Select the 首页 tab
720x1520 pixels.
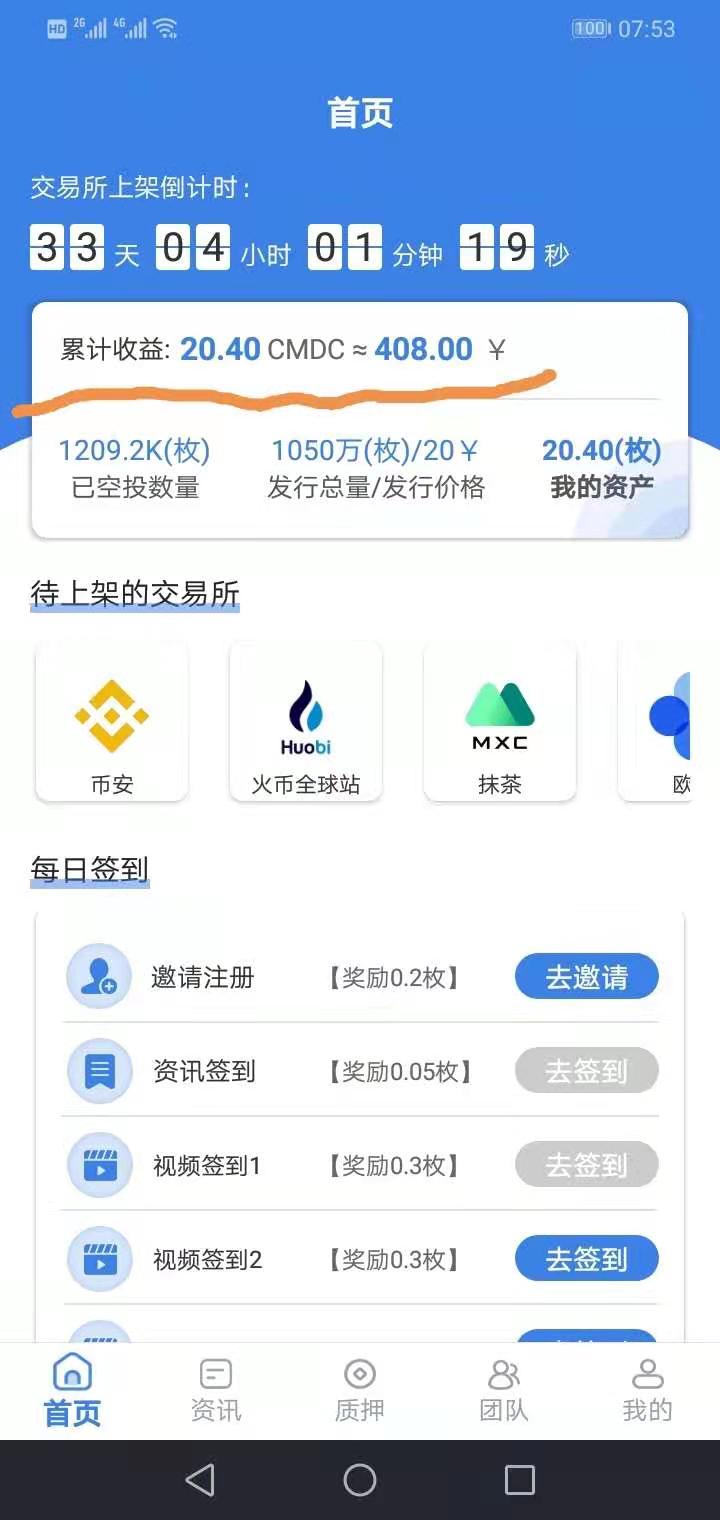pos(72,1390)
